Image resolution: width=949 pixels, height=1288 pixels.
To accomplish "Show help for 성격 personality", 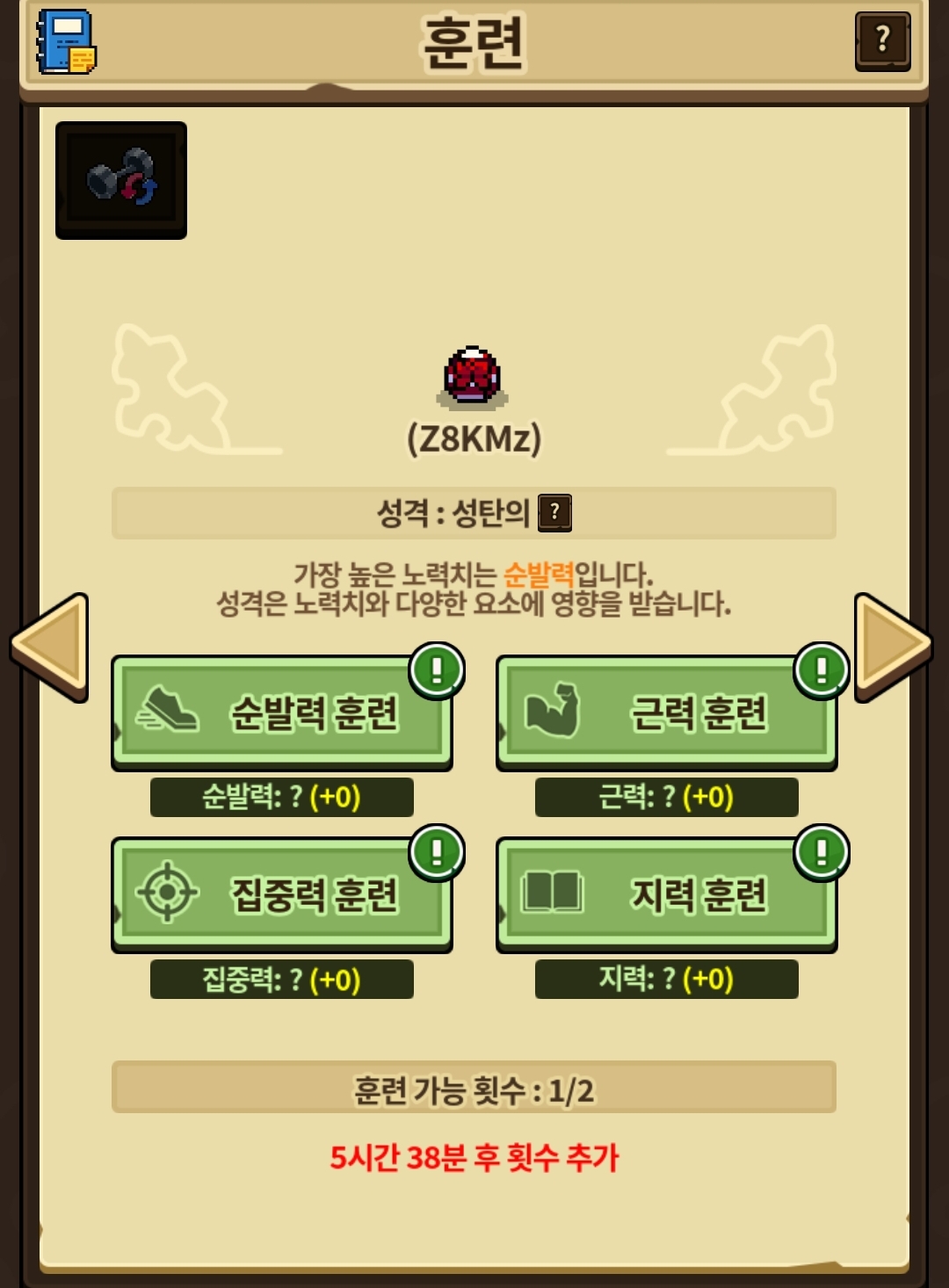I will pyautogui.click(x=554, y=512).
